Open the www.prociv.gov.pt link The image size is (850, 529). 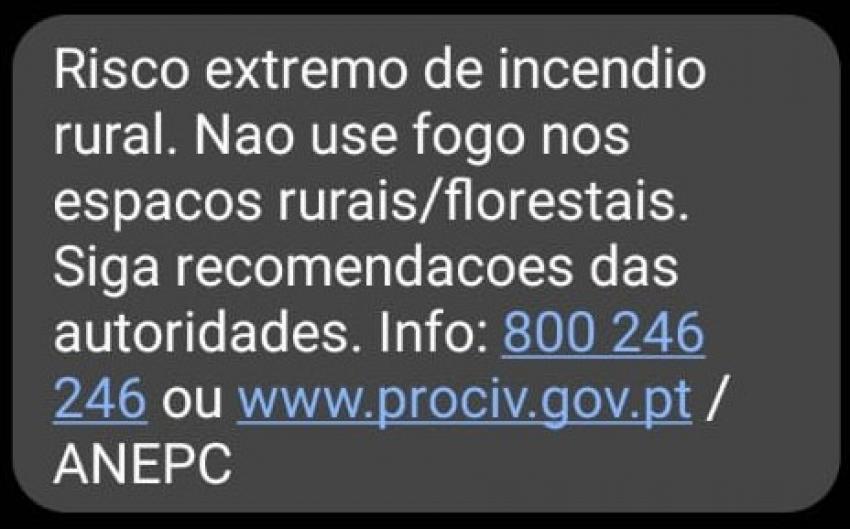point(464,401)
